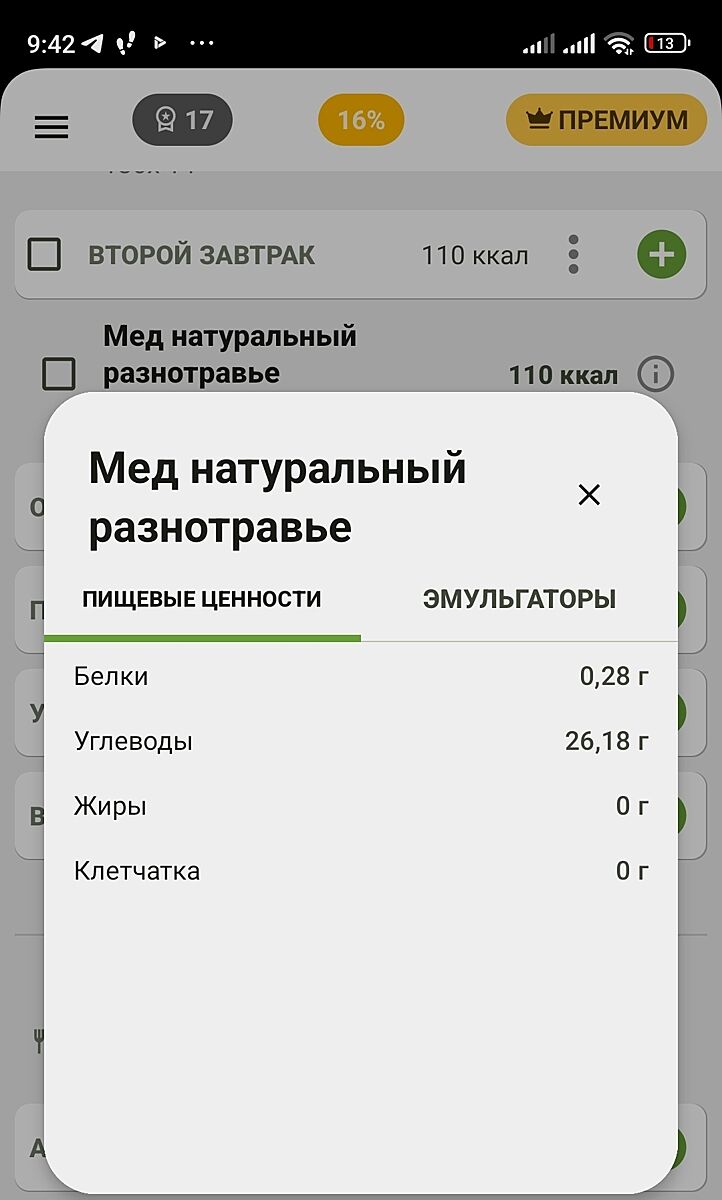Open the Премиум subscription button
This screenshot has height=1200, width=722.
(607, 121)
